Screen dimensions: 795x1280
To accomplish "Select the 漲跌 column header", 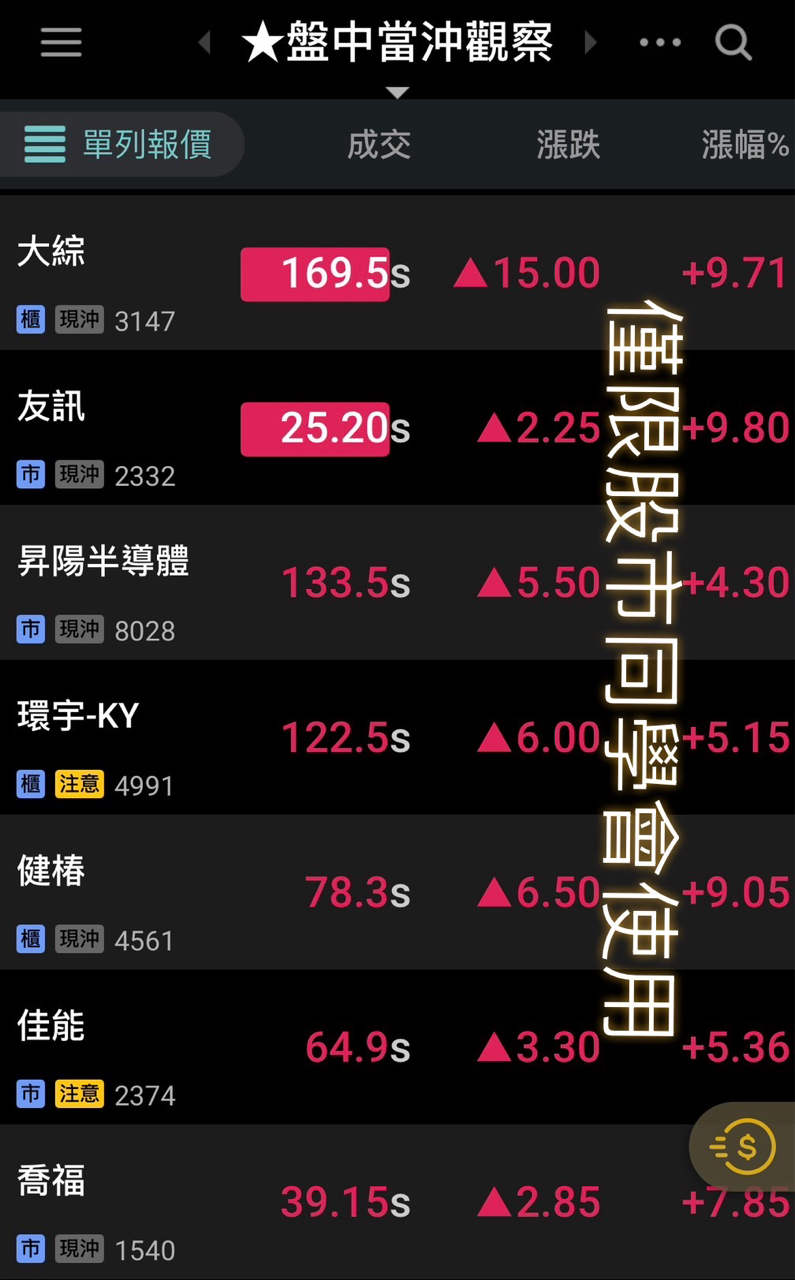I will point(568,144).
